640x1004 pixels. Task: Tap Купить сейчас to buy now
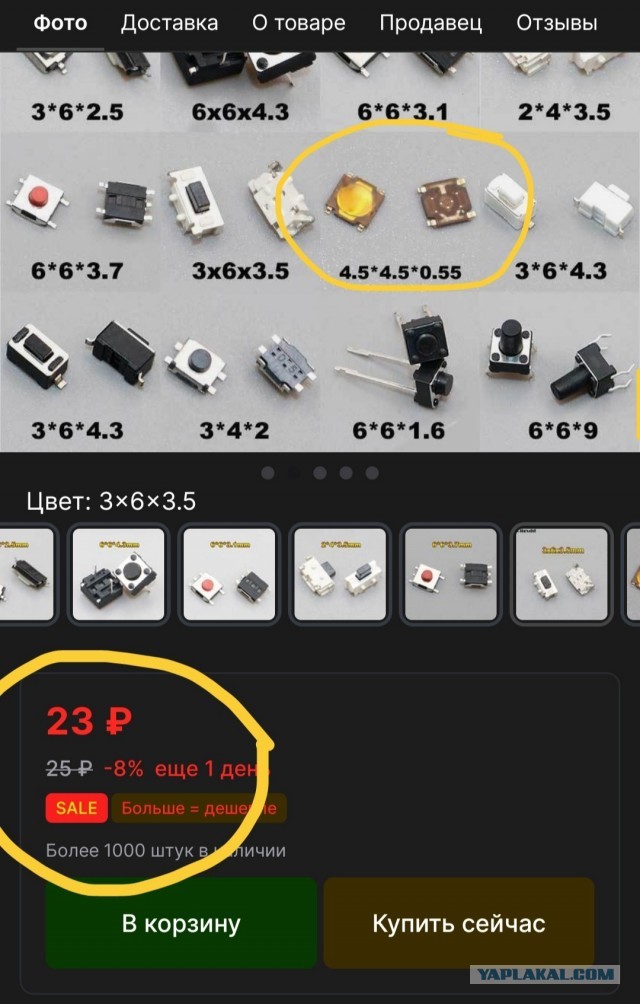pyautogui.click(x=458, y=922)
